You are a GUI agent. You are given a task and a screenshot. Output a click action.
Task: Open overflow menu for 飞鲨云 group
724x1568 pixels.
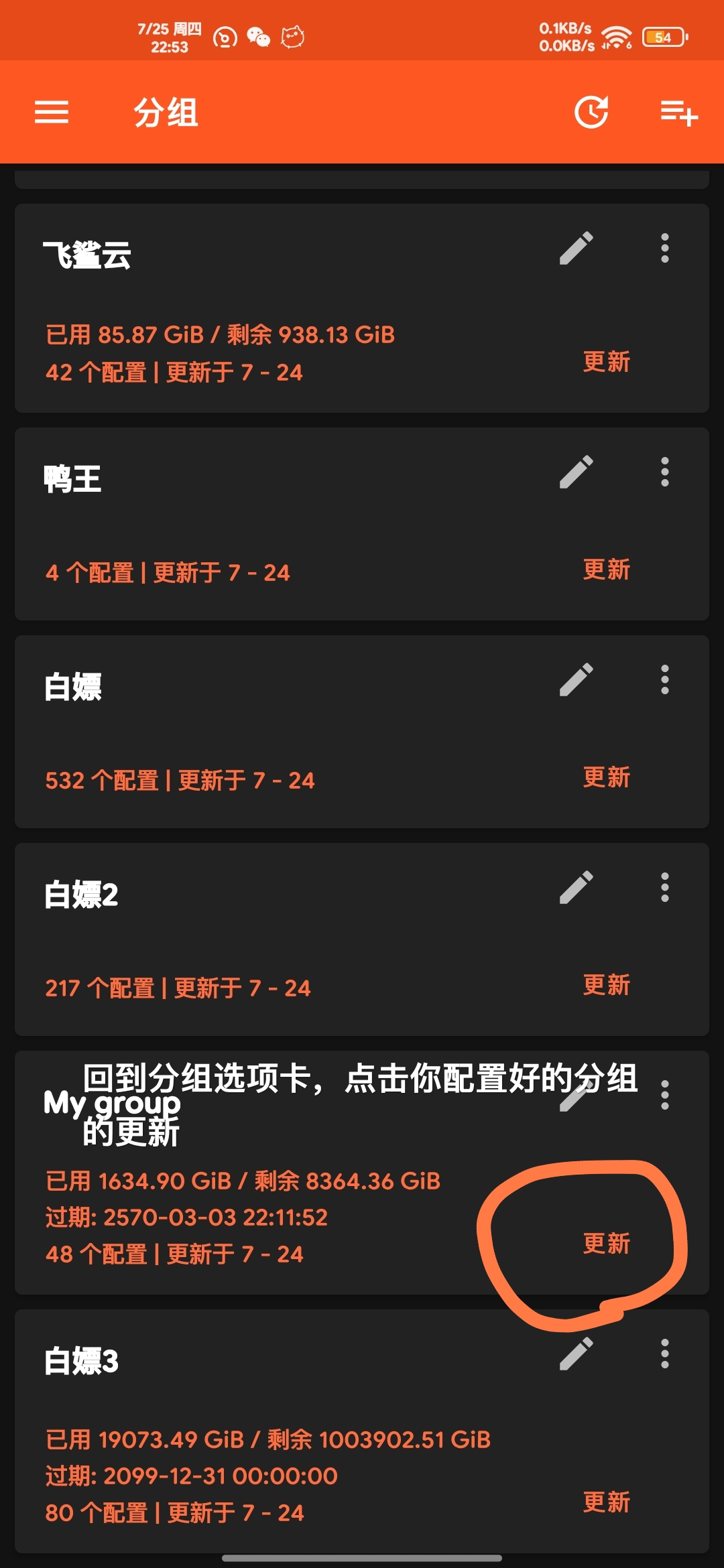click(x=664, y=248)
